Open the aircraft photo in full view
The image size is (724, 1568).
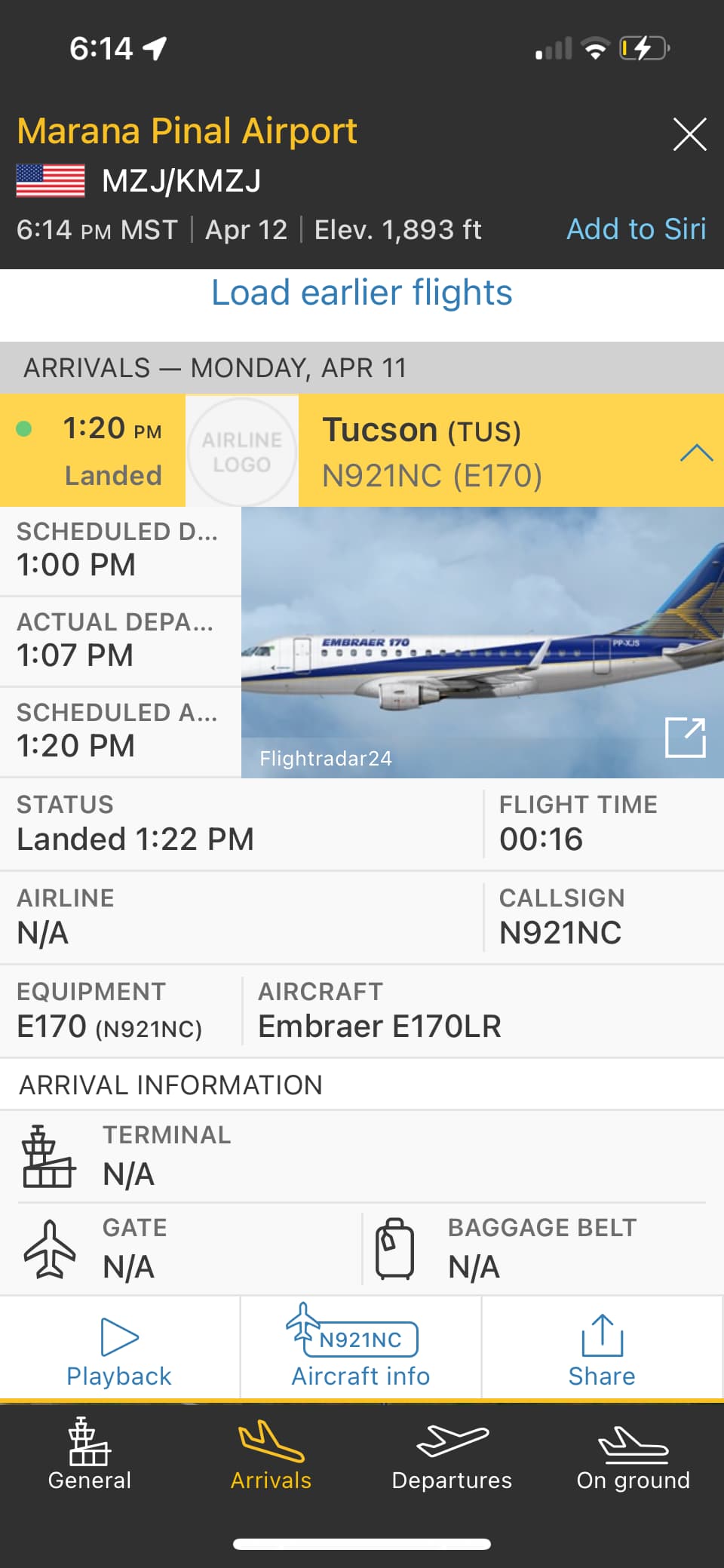(x=685, y=737)
